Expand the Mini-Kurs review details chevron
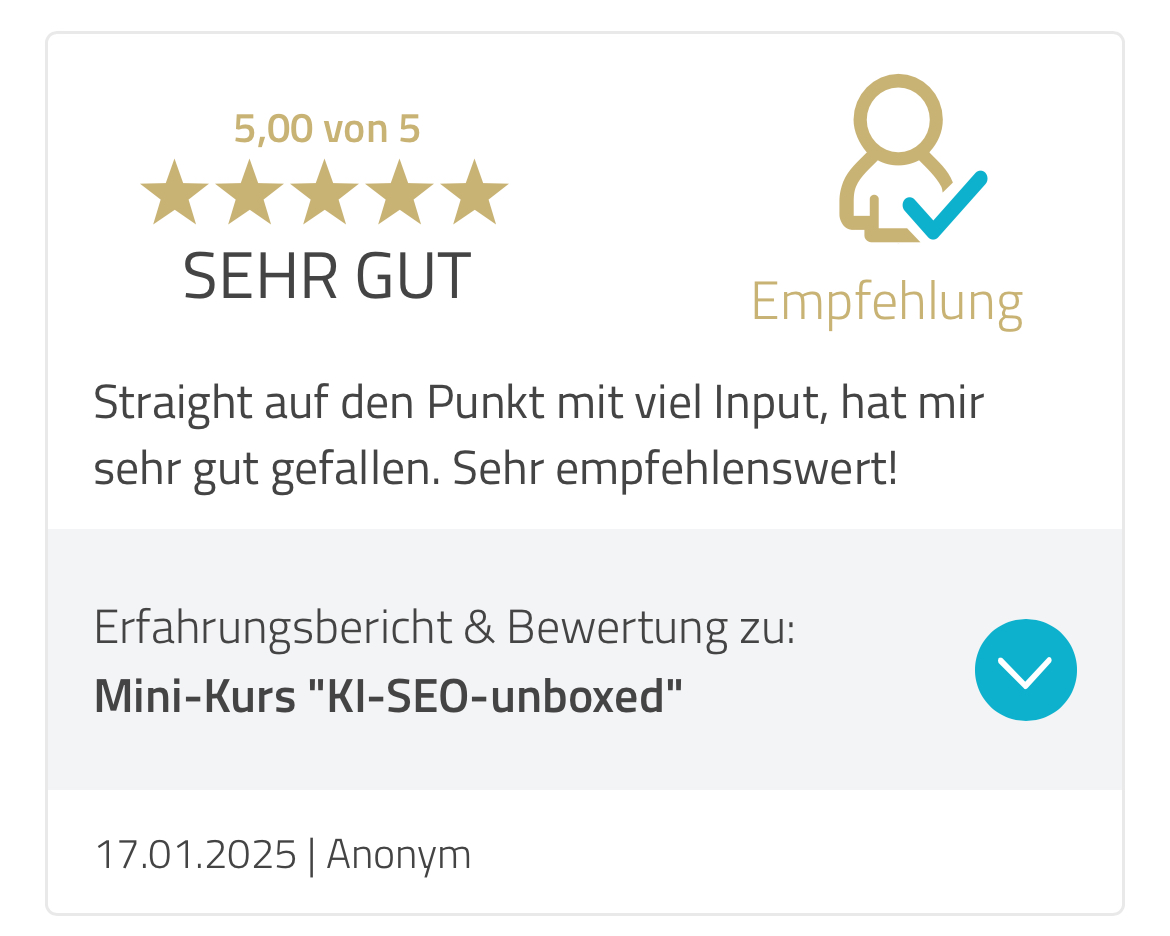This screenshot has height=936, width=1170. click(x=1025, y=670)
